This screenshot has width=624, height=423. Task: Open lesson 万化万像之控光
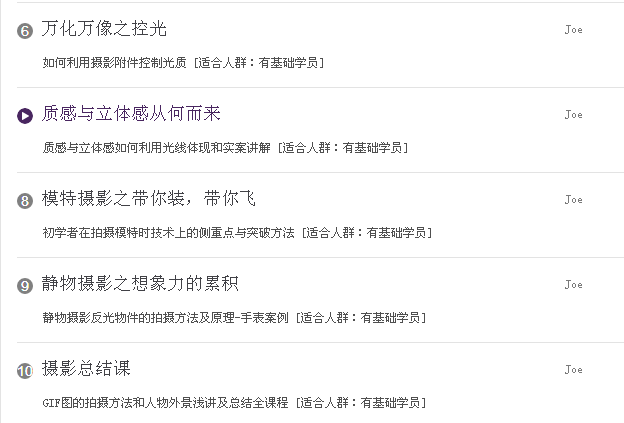coord(104,29)
